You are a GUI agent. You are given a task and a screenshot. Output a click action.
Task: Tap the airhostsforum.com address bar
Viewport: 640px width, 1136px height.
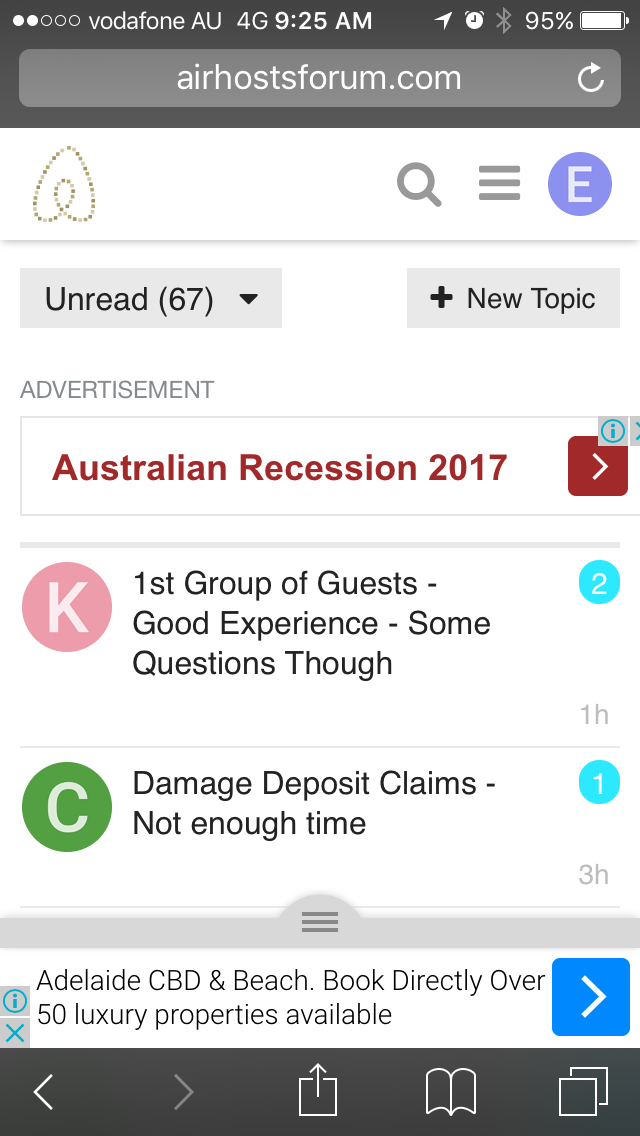319,78
